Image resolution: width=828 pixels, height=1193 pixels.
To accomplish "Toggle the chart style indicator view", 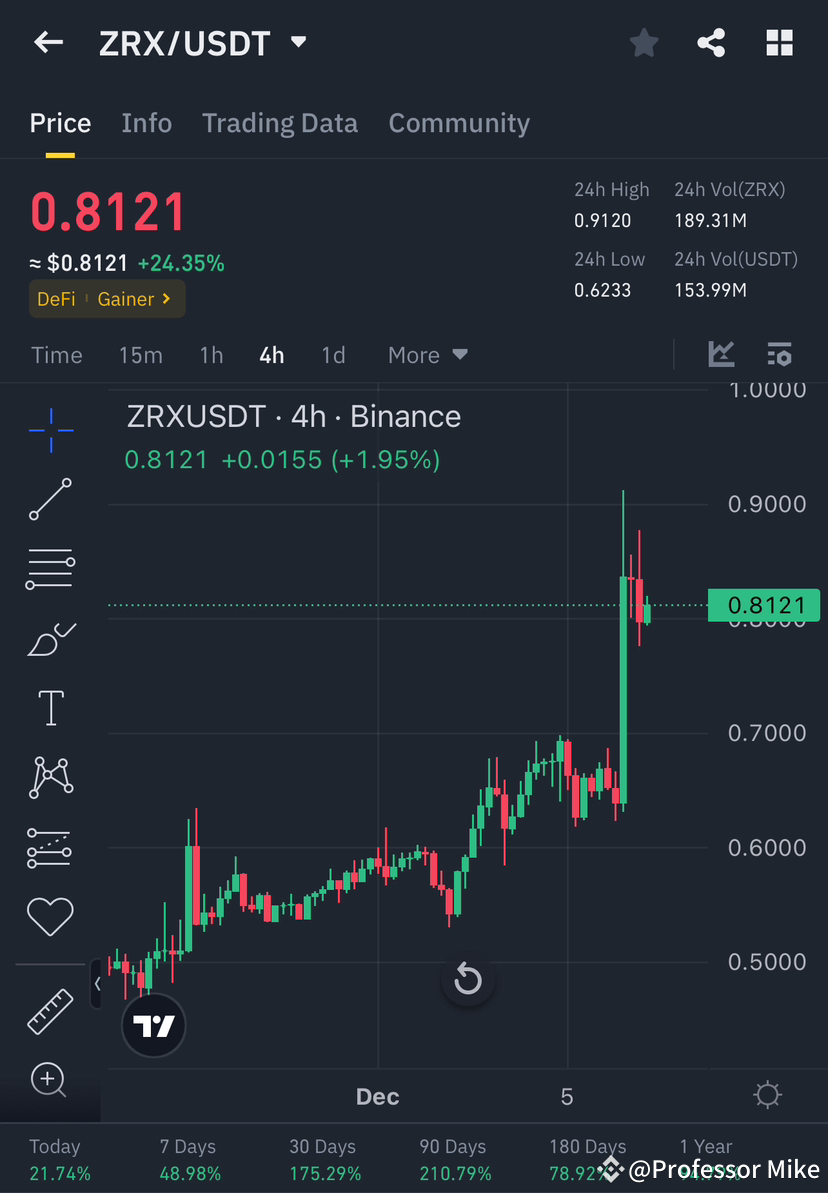I will tap(721, 354).
